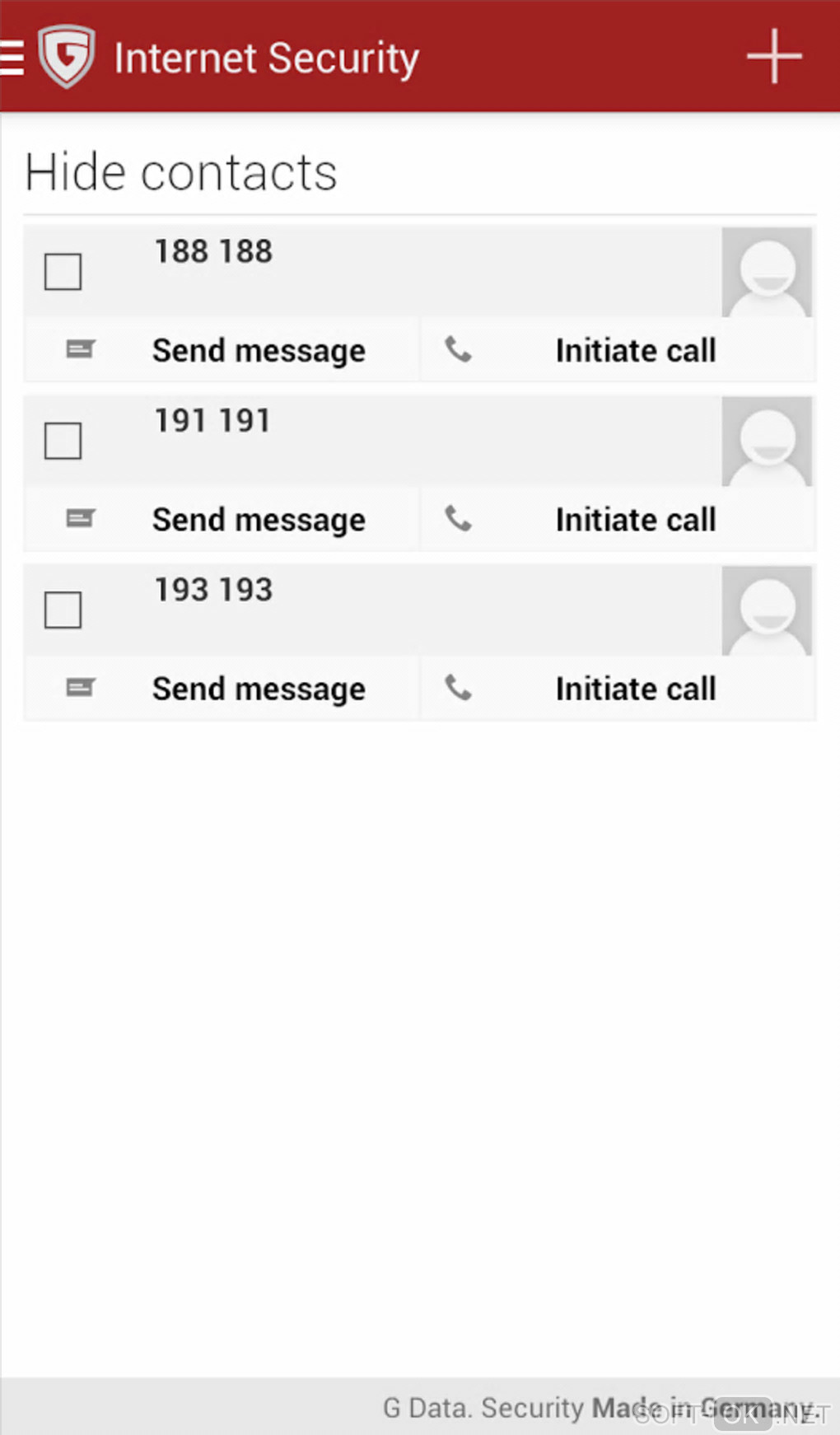Send message to contact 191 191

(x=222, y=520)
